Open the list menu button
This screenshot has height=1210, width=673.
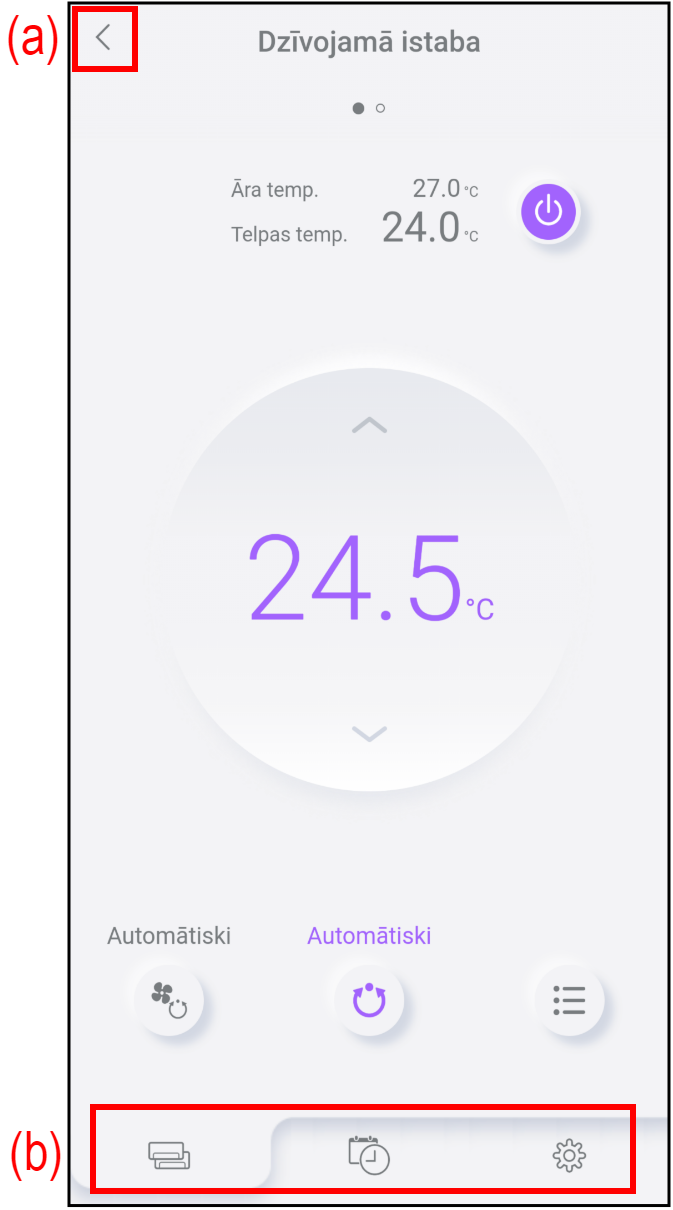tap(569, 998)
